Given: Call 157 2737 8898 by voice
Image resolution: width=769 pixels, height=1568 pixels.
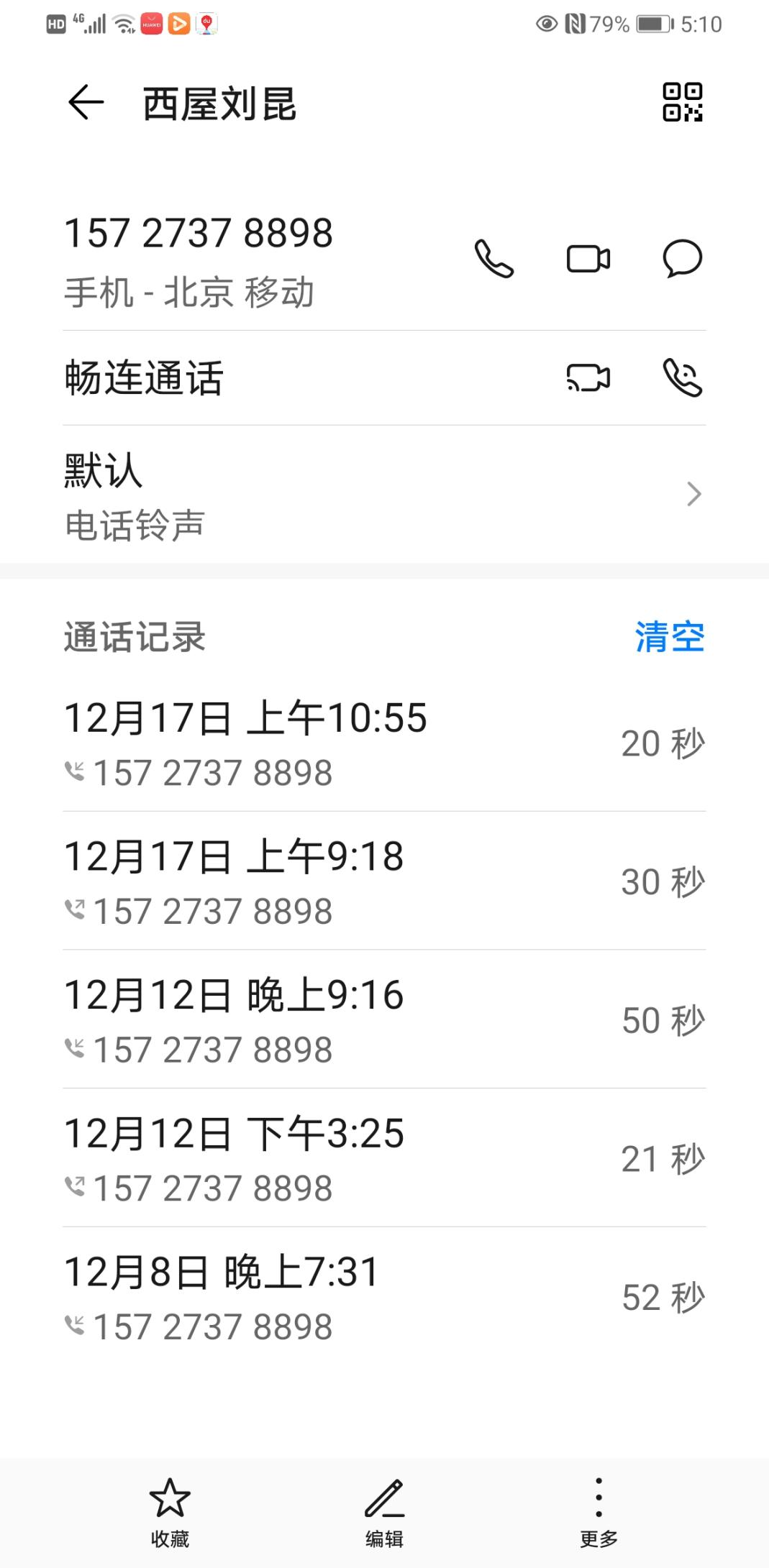Looking at the screenshot, I should point(494,259).
